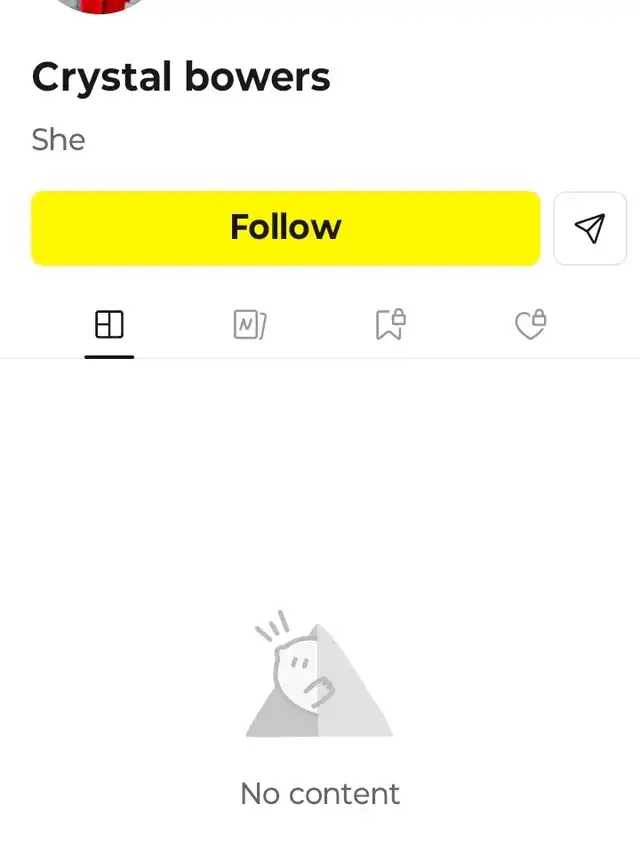Tap the paper plane send icon
640x853 pixels.
tap(590, 228)
